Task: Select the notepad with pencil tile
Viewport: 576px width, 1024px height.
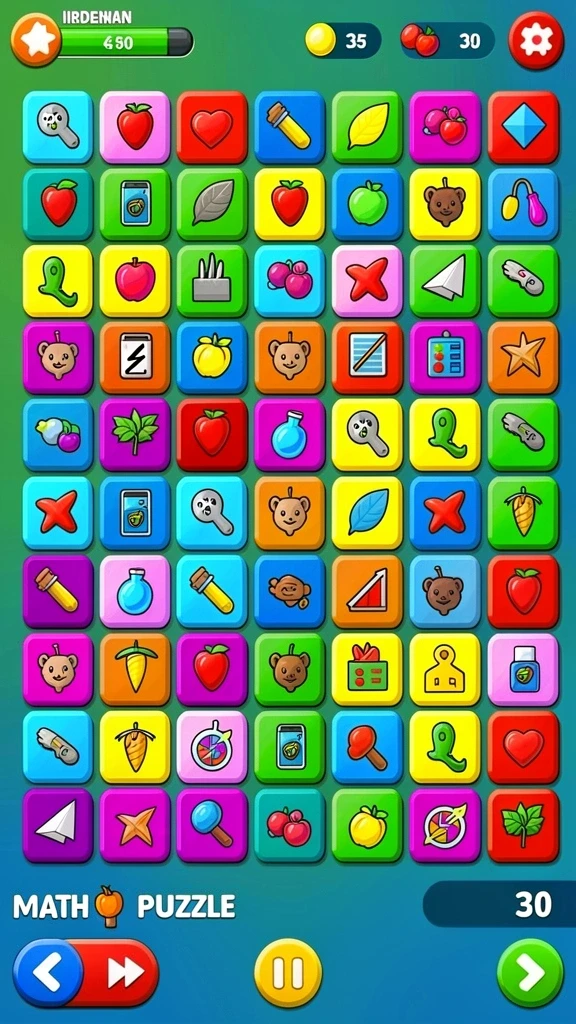Action: (x=367, y=357)
